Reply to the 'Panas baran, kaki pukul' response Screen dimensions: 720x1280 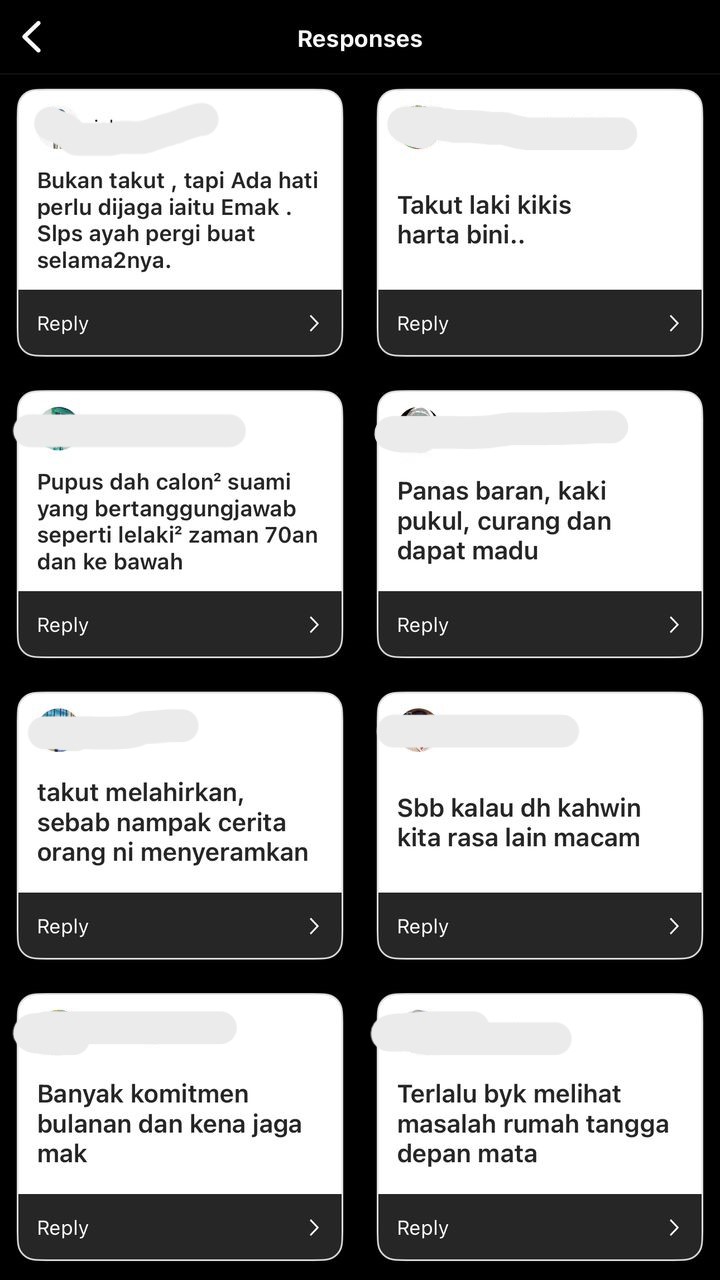[x=540, y=624]
